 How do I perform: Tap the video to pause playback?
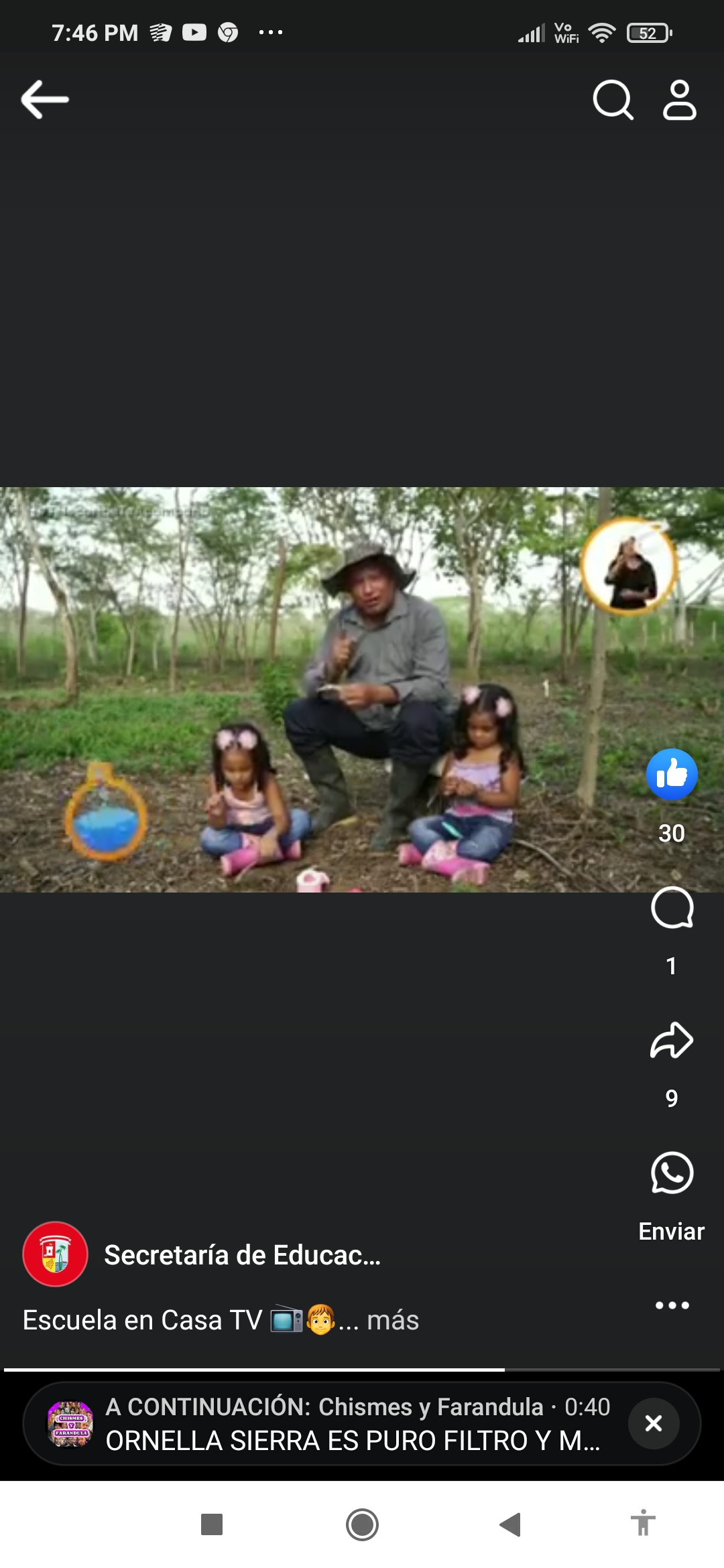tap(362, 690)
